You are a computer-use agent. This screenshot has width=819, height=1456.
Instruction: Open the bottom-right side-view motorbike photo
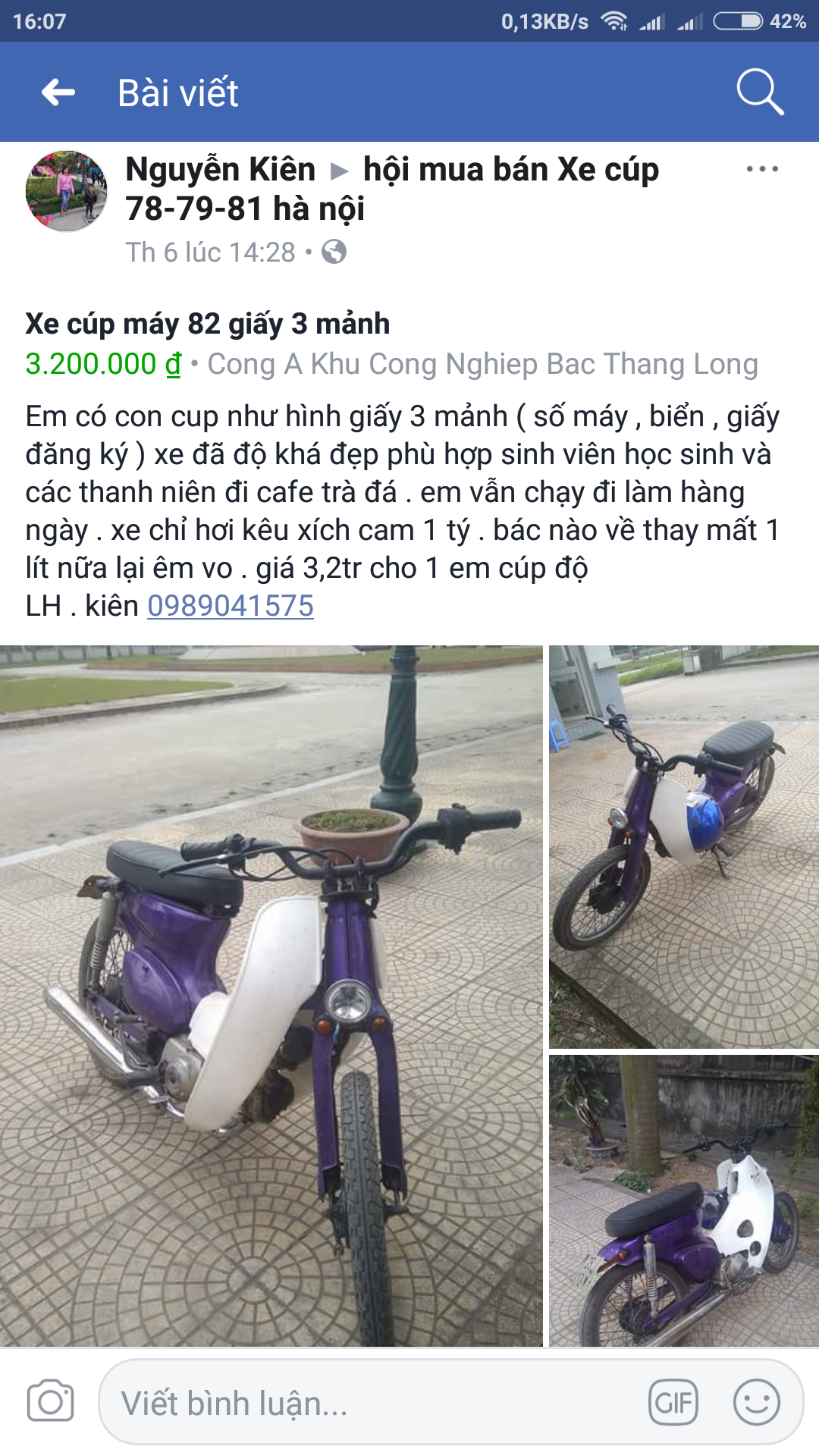point(684,1200)
